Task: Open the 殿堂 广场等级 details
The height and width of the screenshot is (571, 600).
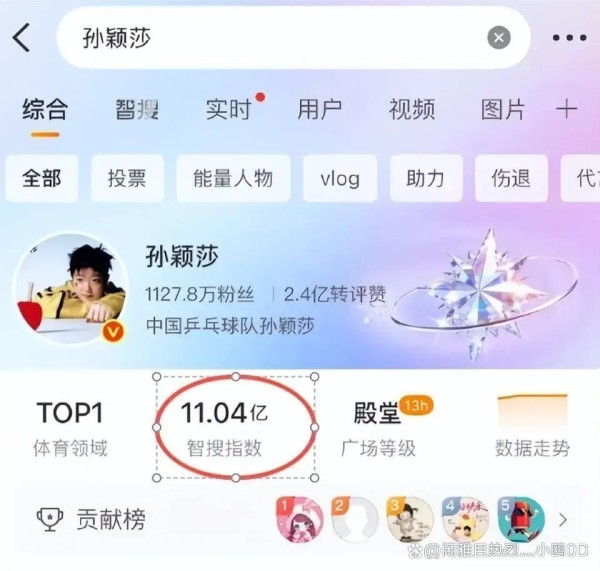Action: tap(380, 428)
